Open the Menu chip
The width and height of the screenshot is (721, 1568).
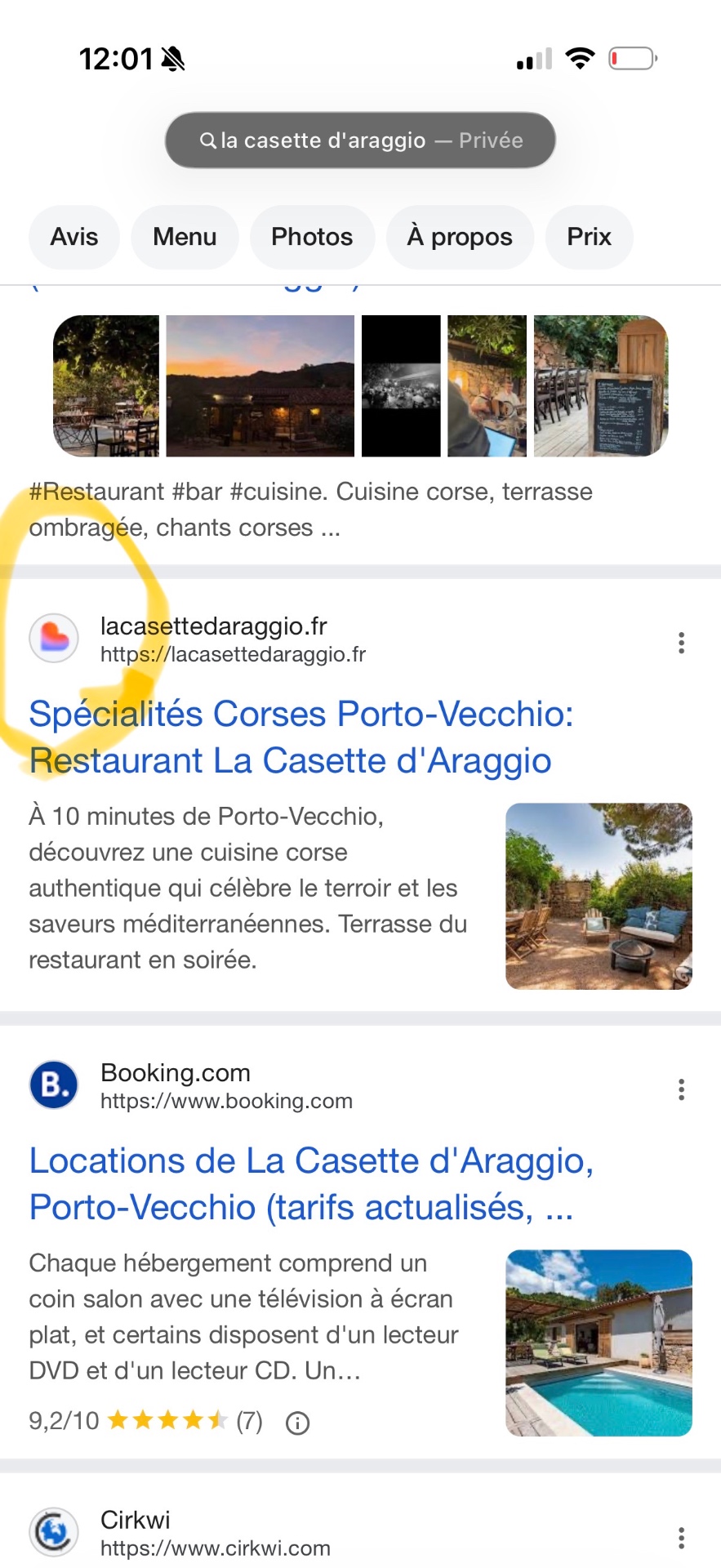(185, 237)
